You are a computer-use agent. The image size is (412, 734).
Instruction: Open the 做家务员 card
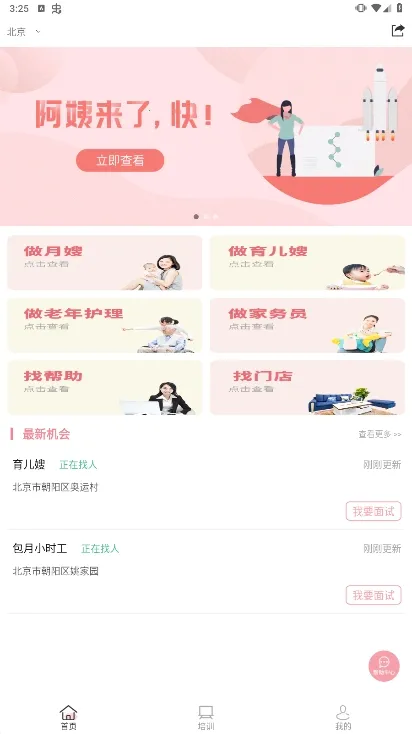pos(307,325)
